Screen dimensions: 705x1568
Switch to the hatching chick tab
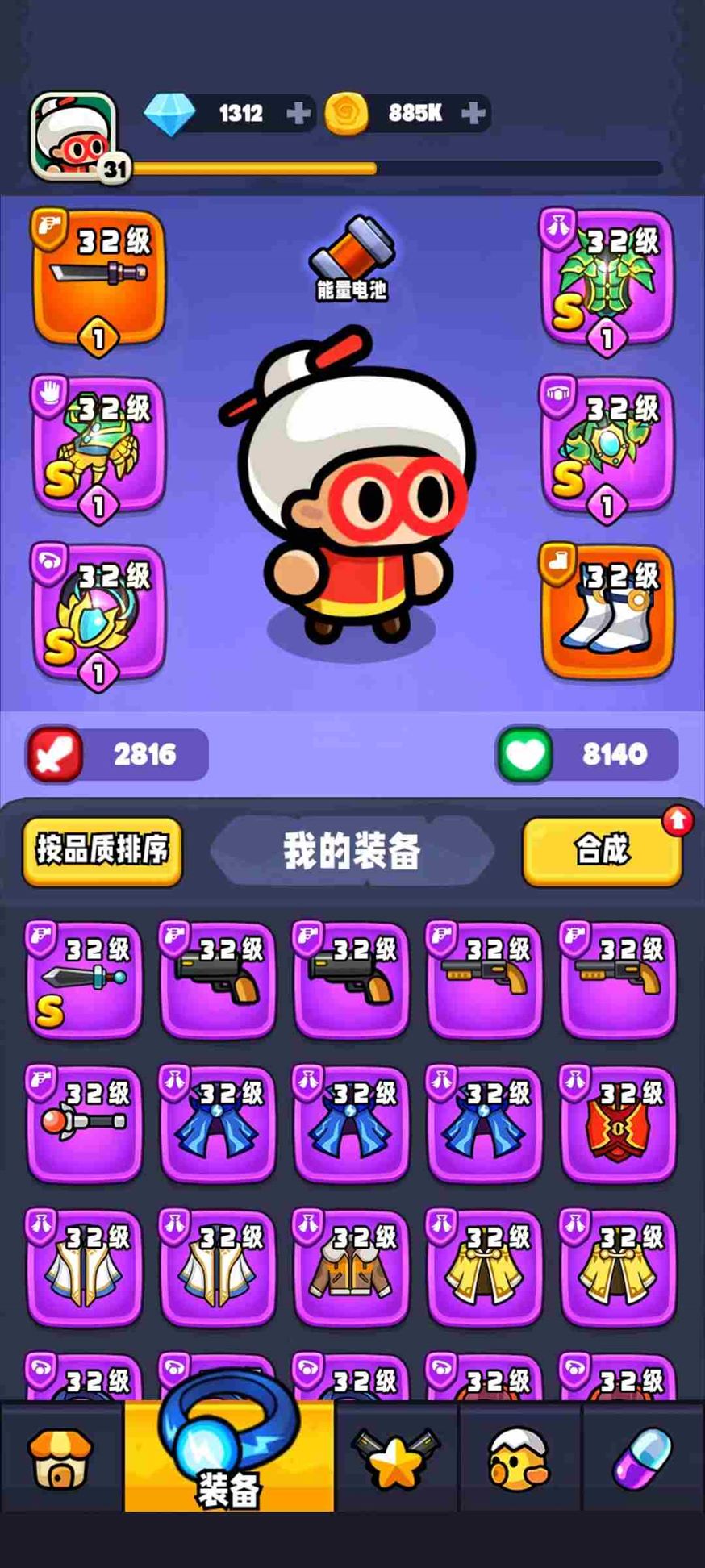[519, 1458]
